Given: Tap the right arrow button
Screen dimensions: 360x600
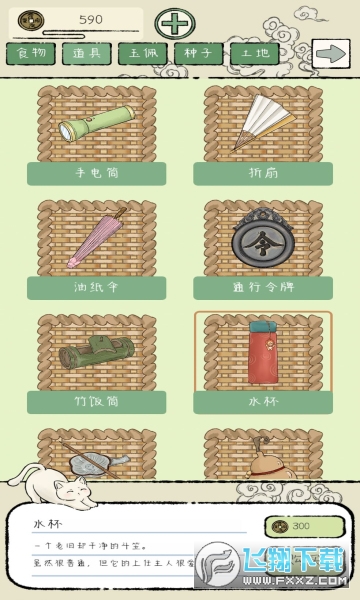Looking at the screenshot, I should [331, 54].
